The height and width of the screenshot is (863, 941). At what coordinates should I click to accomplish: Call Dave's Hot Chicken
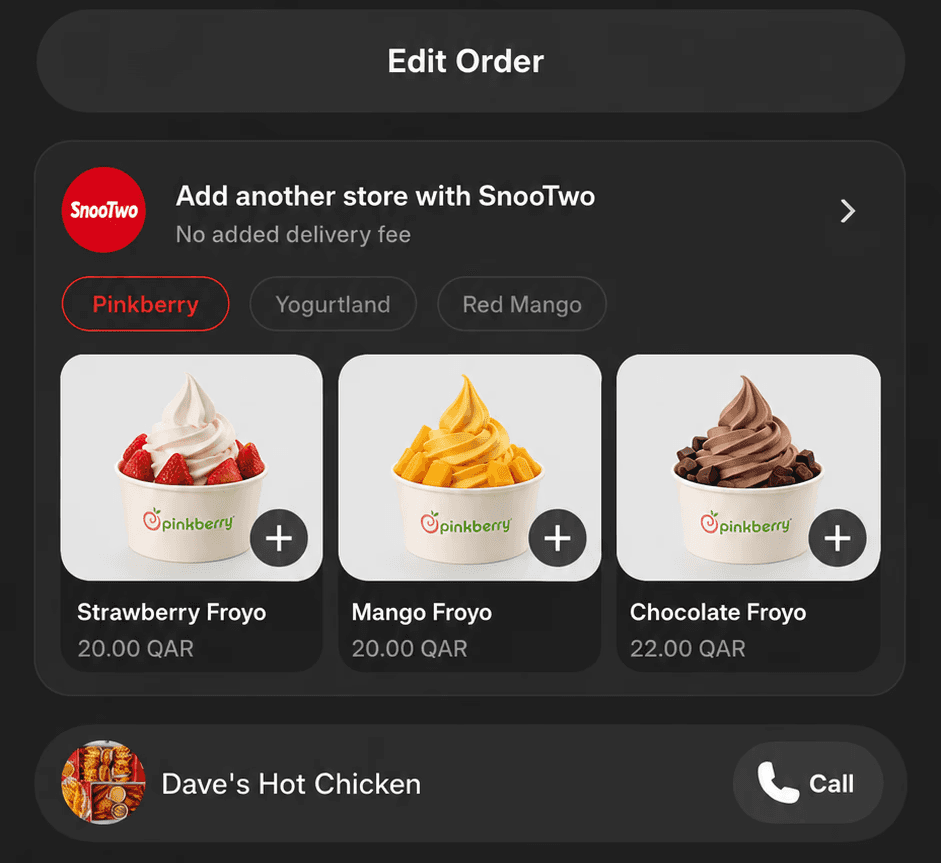[808, 783]
